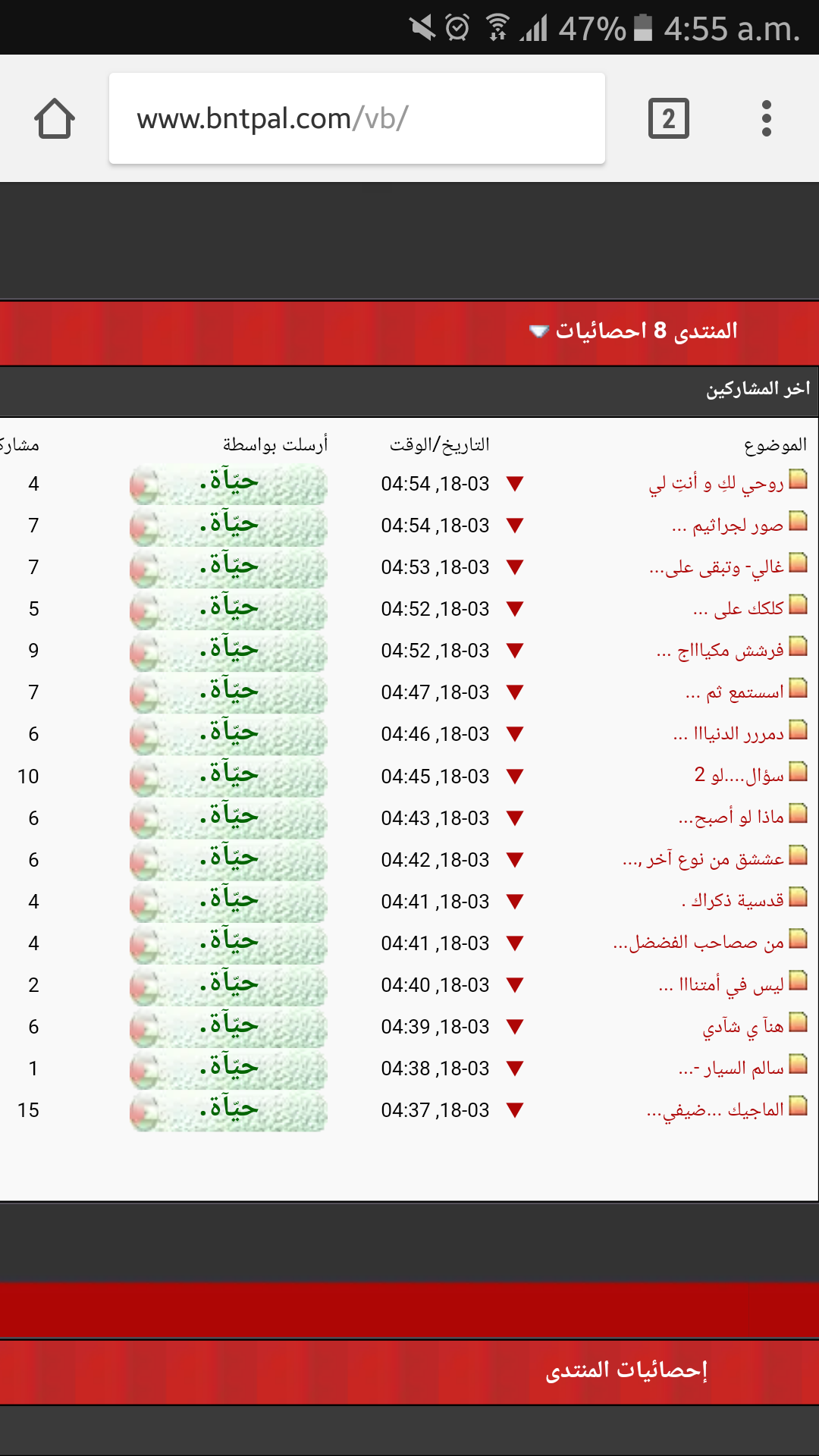Viewport: 819px width, 1456px height.
Task: View حيّآة profile in سالم السيار row
Action: click(228, 1068)
